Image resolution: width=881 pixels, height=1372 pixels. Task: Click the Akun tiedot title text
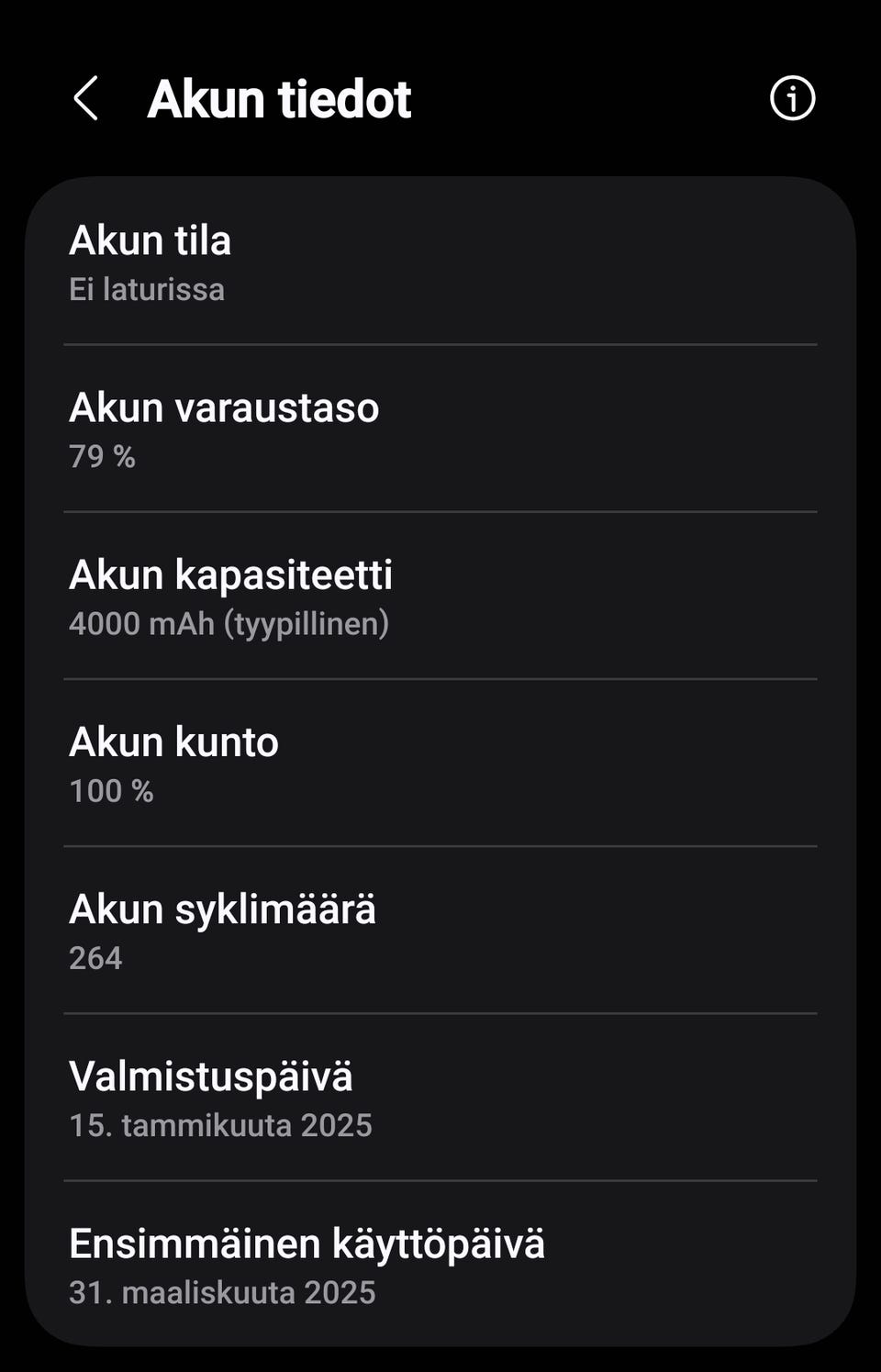(x=279, y=98)
